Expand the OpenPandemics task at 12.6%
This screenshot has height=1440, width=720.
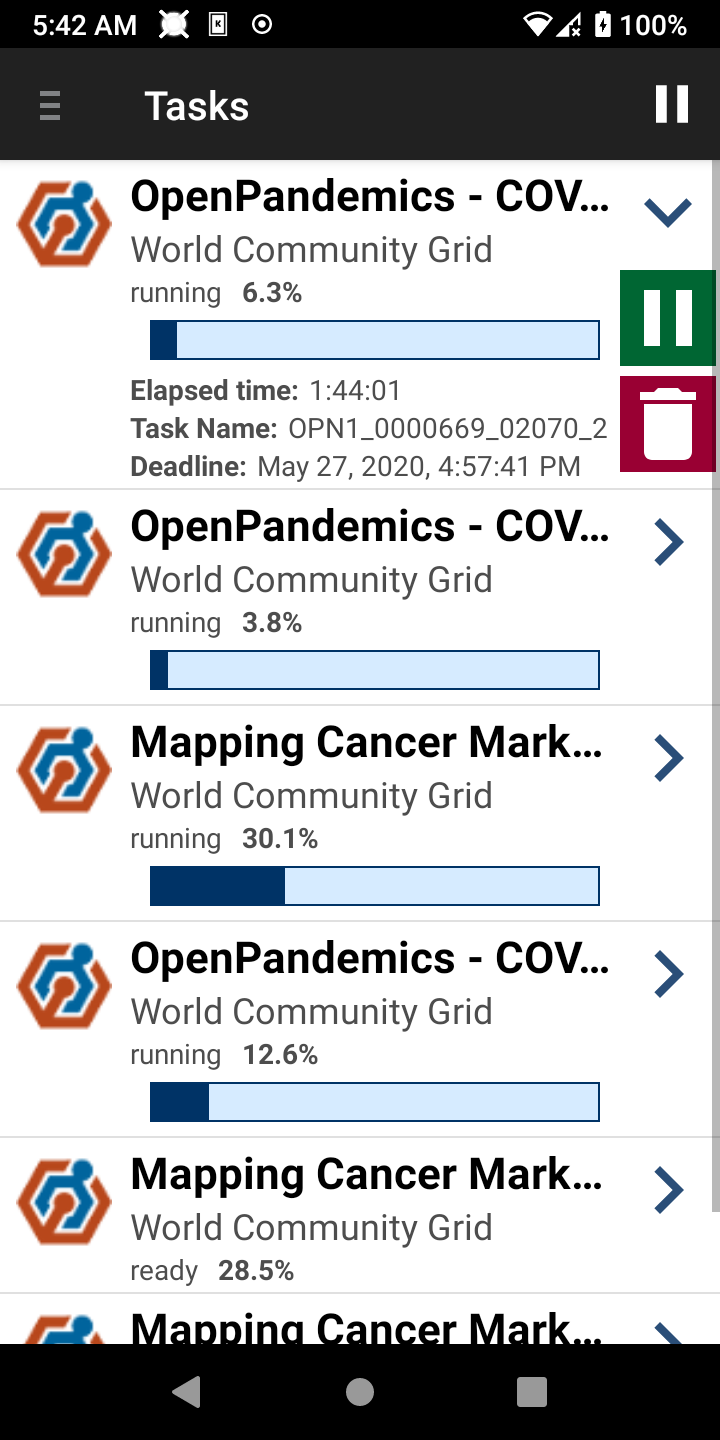(668, 975)
